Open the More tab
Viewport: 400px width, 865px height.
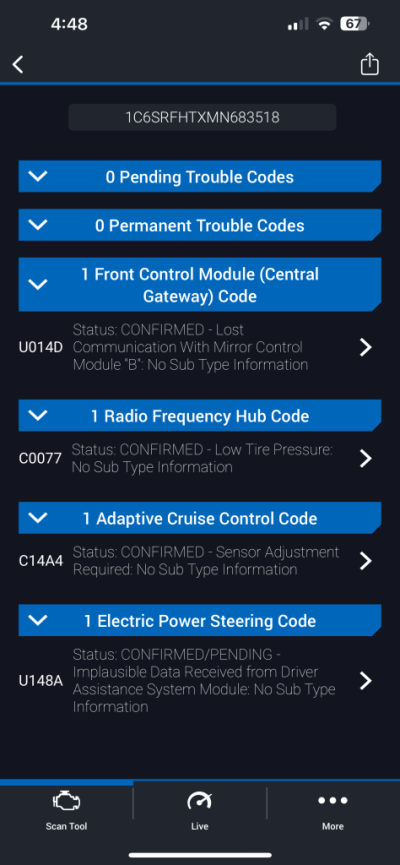333,810
